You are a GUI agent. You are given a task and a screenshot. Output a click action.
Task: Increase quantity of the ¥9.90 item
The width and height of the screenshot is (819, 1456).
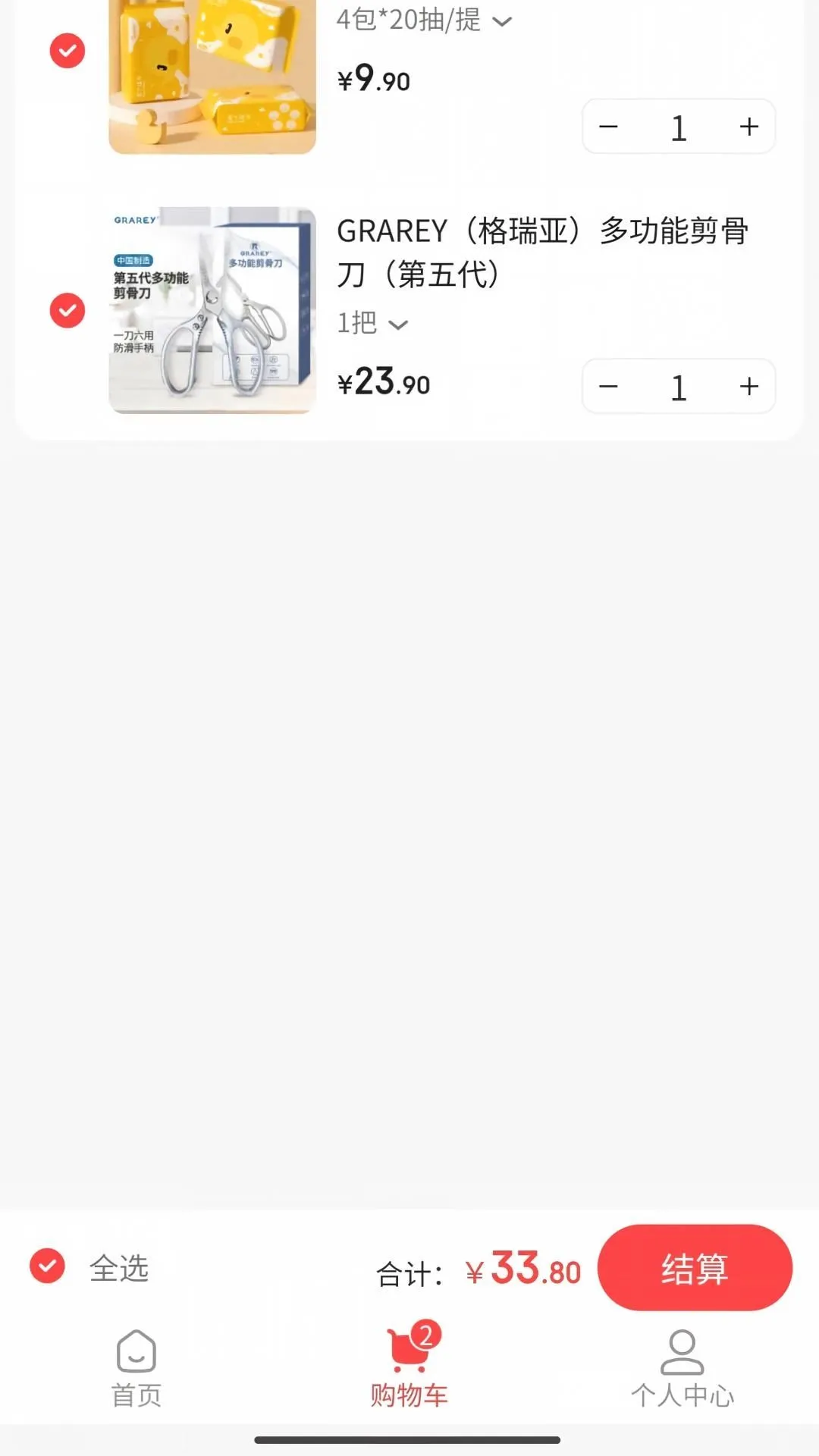748,127
